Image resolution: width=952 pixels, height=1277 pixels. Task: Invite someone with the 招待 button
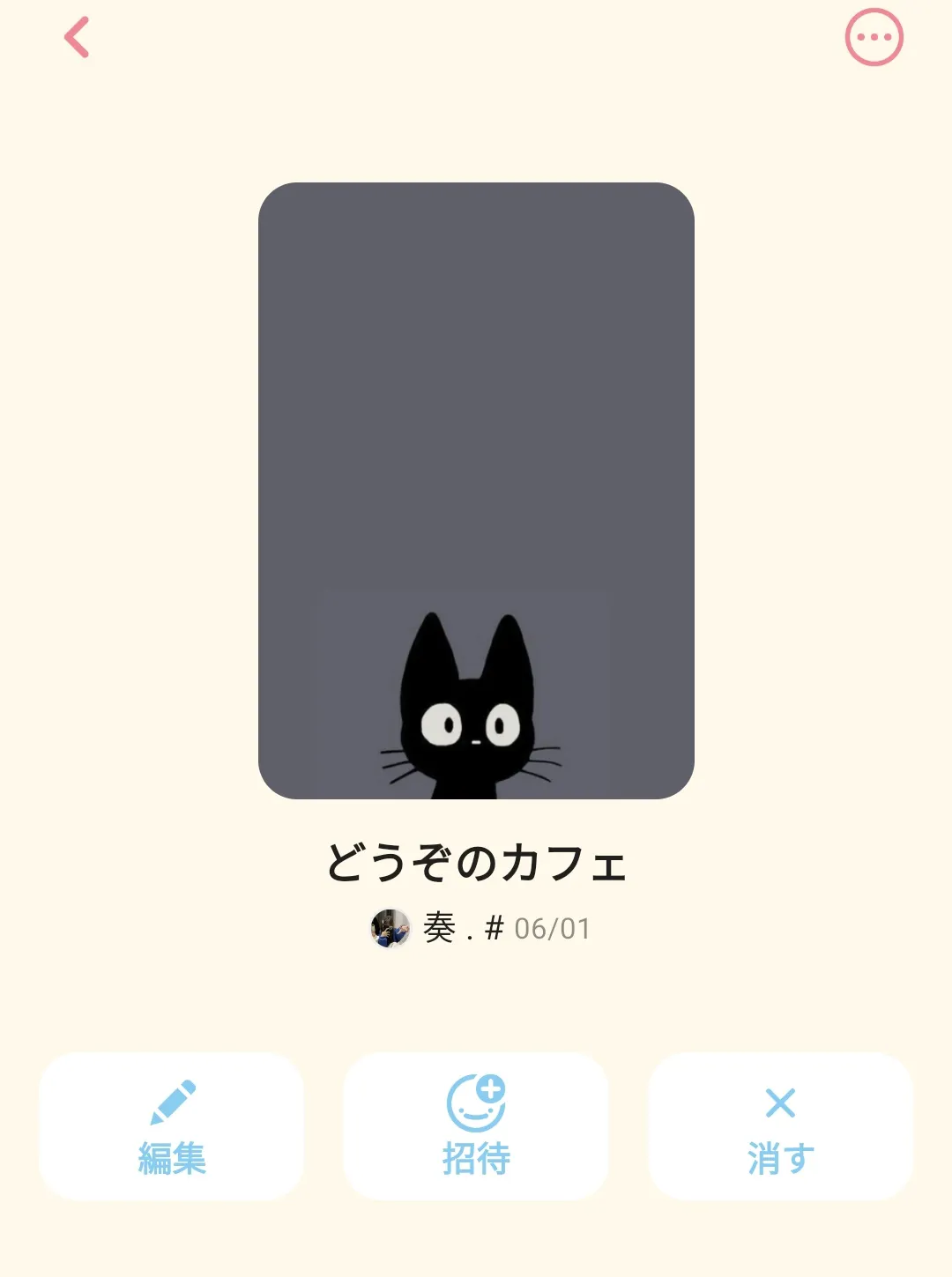click(476, 1125)
